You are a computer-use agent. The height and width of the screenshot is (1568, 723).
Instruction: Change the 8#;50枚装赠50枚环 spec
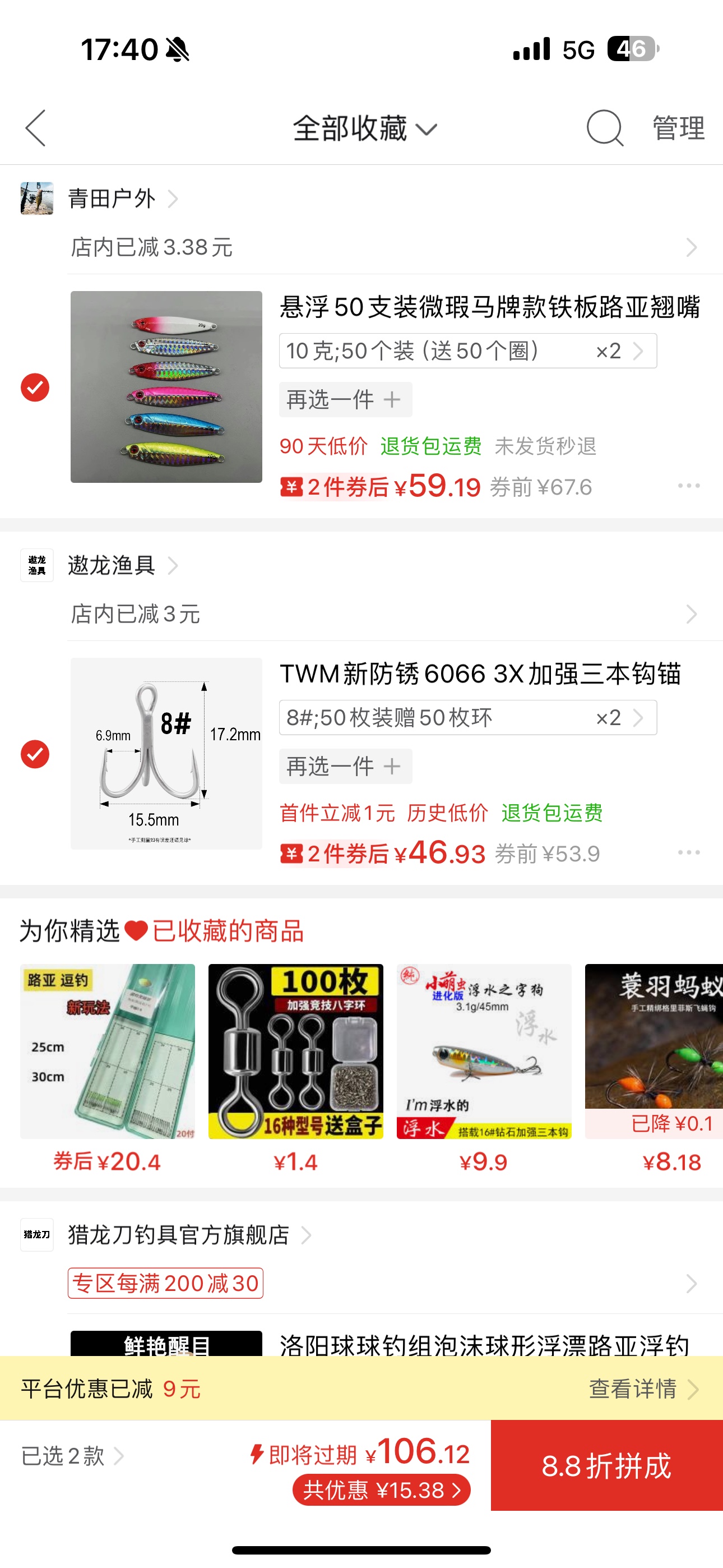pos(467,718)
